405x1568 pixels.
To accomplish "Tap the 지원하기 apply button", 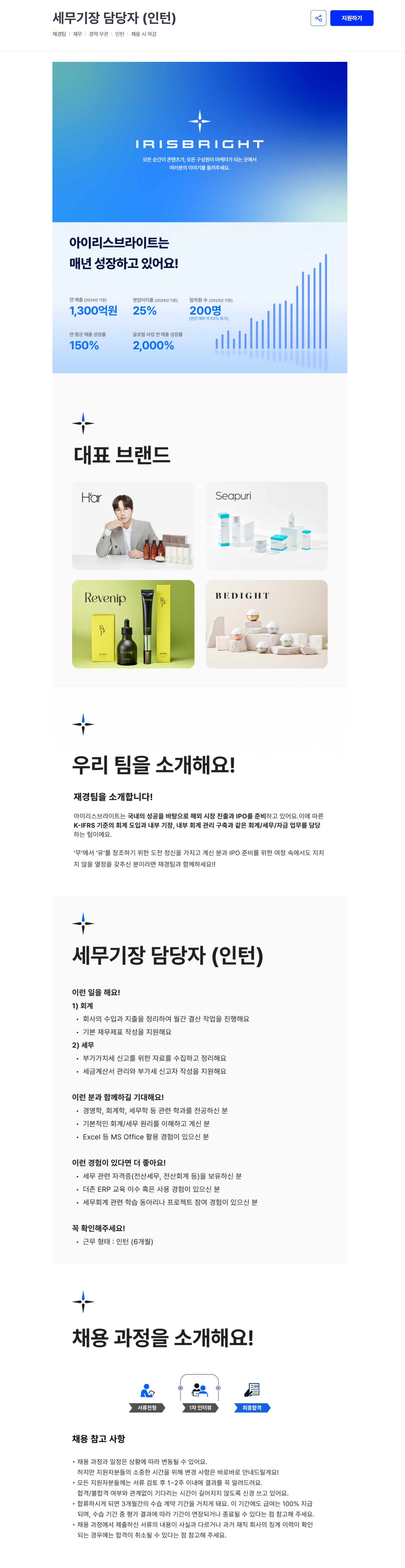I will [x=352, y=18].
